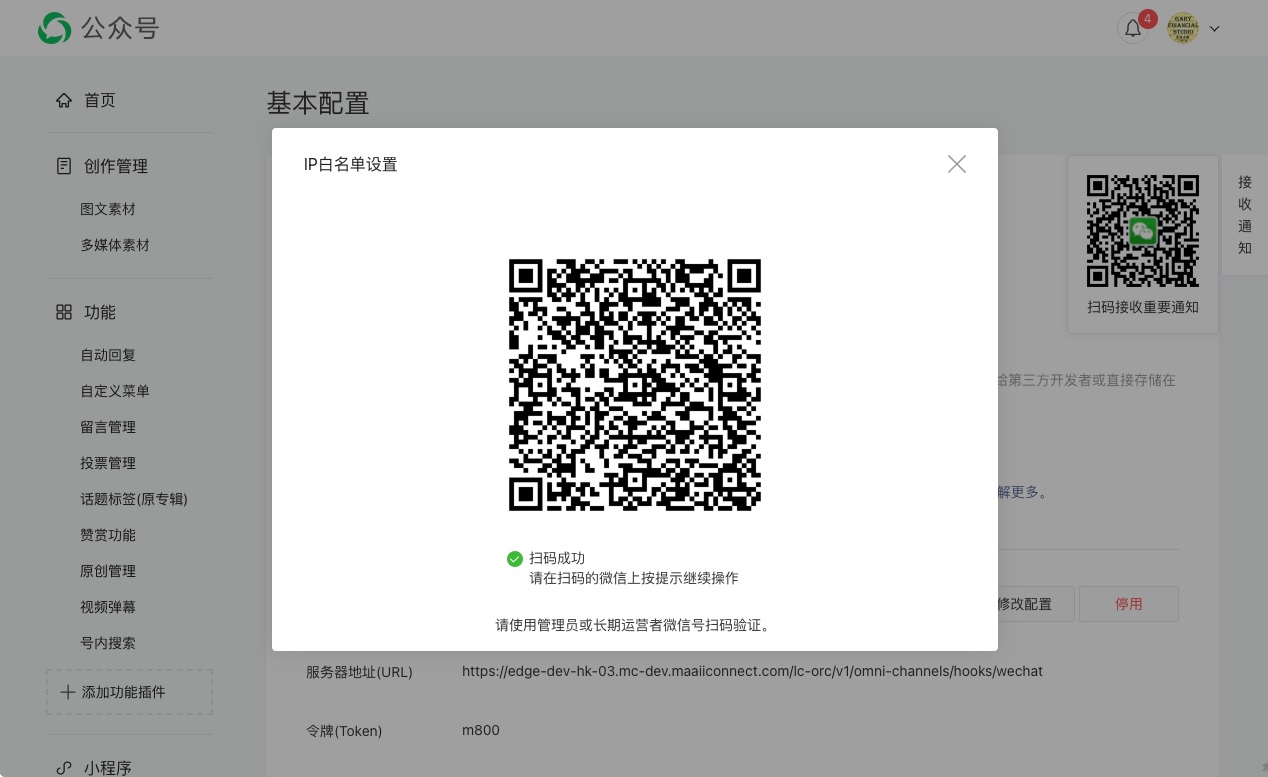
Task: Go to 视频弹幕
Action: (x=108, y=607)
